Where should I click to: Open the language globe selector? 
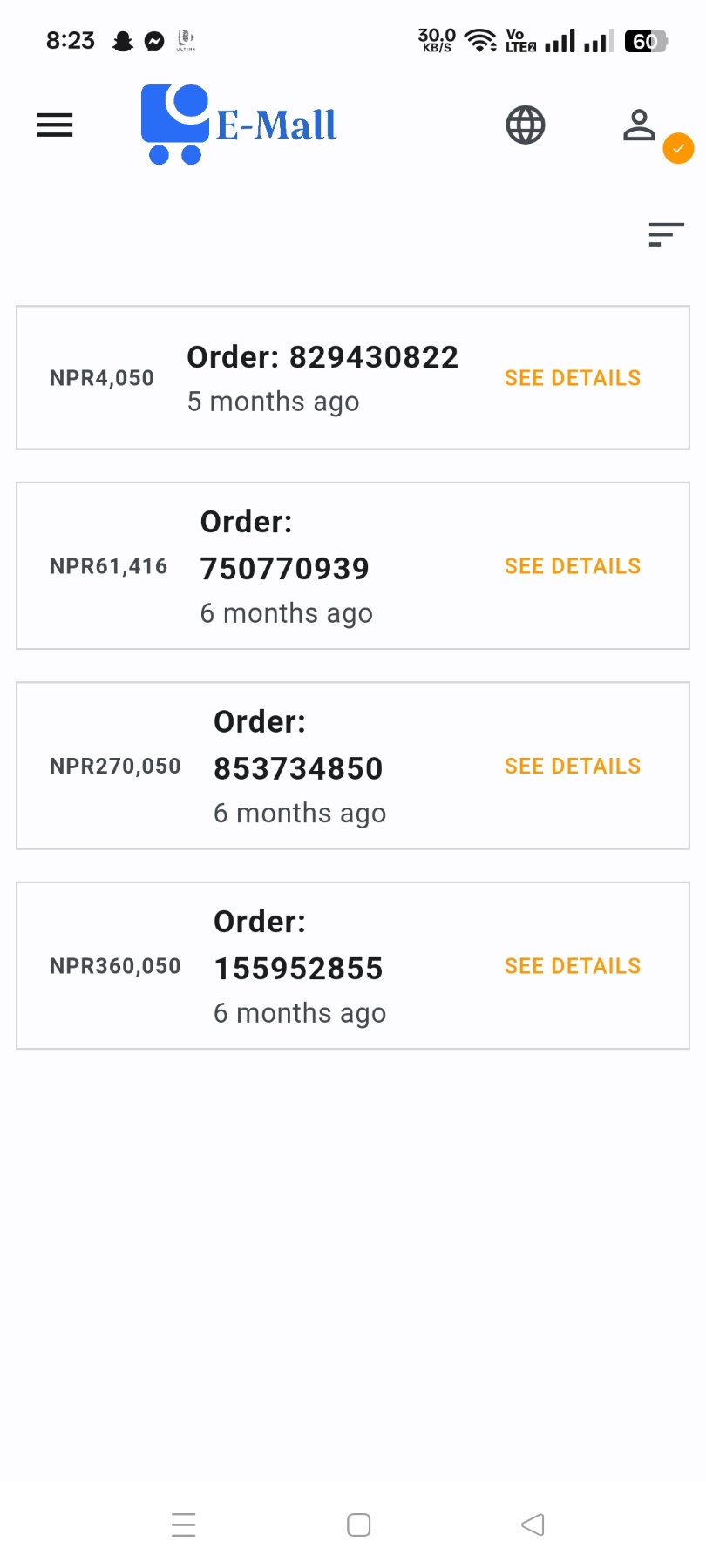(524, 125)
